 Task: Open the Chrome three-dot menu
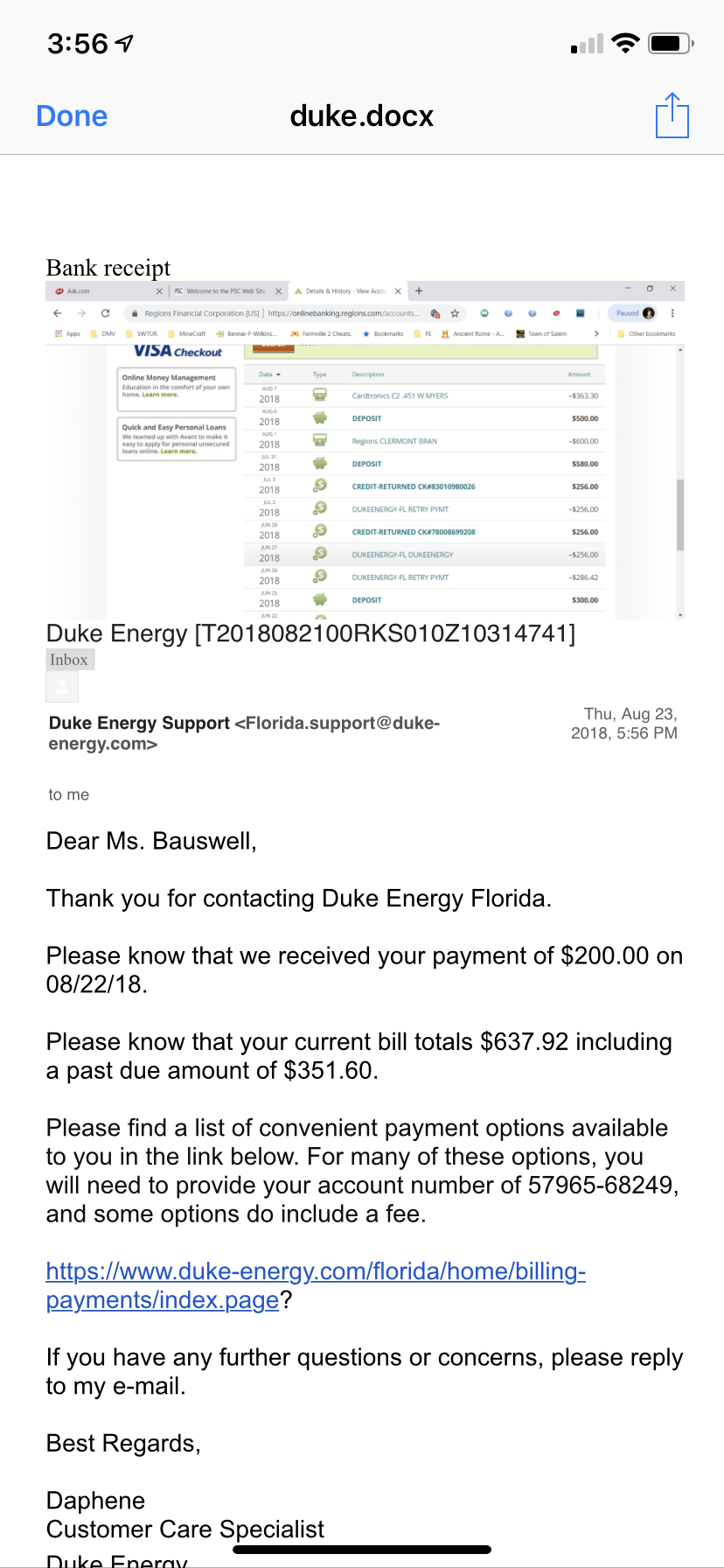pos(672,312)
